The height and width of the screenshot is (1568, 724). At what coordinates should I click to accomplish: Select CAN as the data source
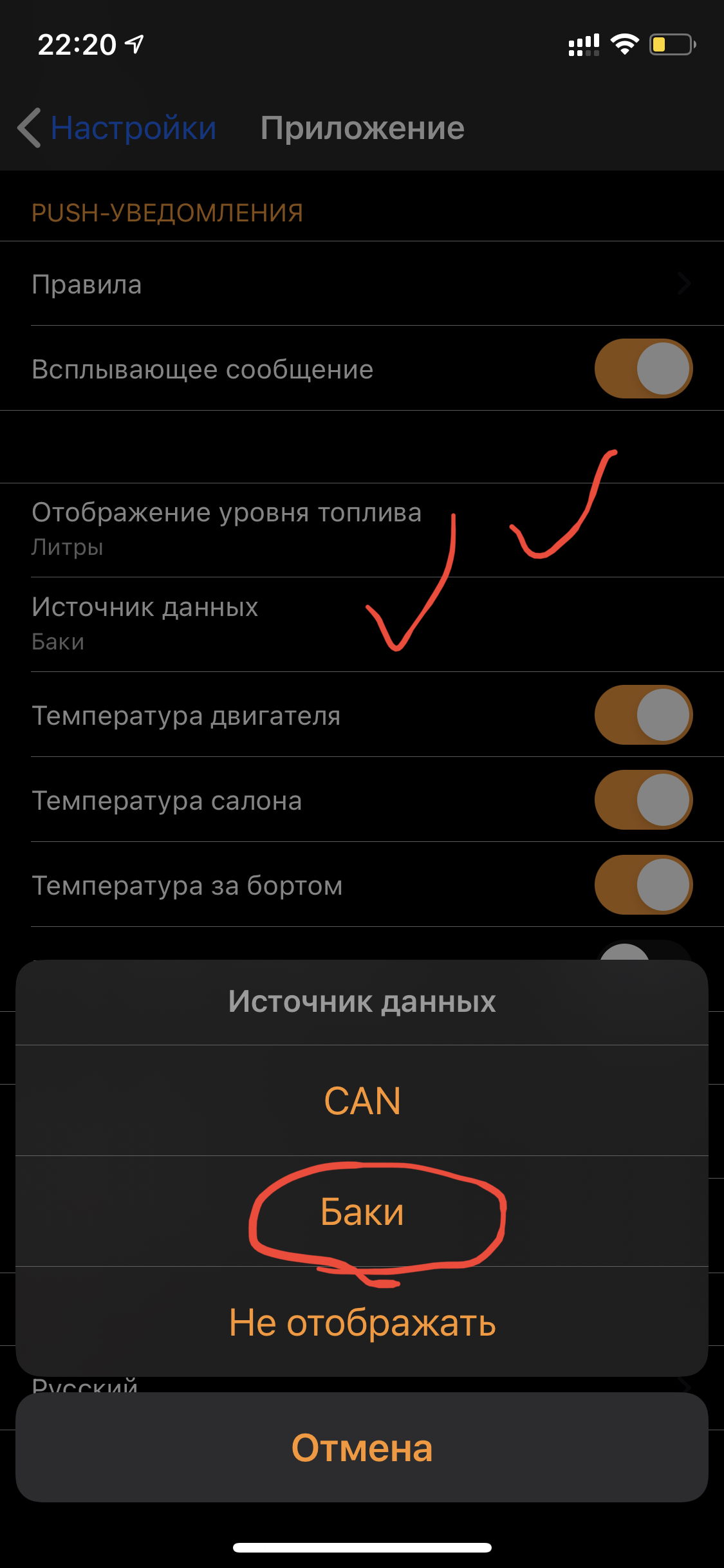pos(362,1101)
